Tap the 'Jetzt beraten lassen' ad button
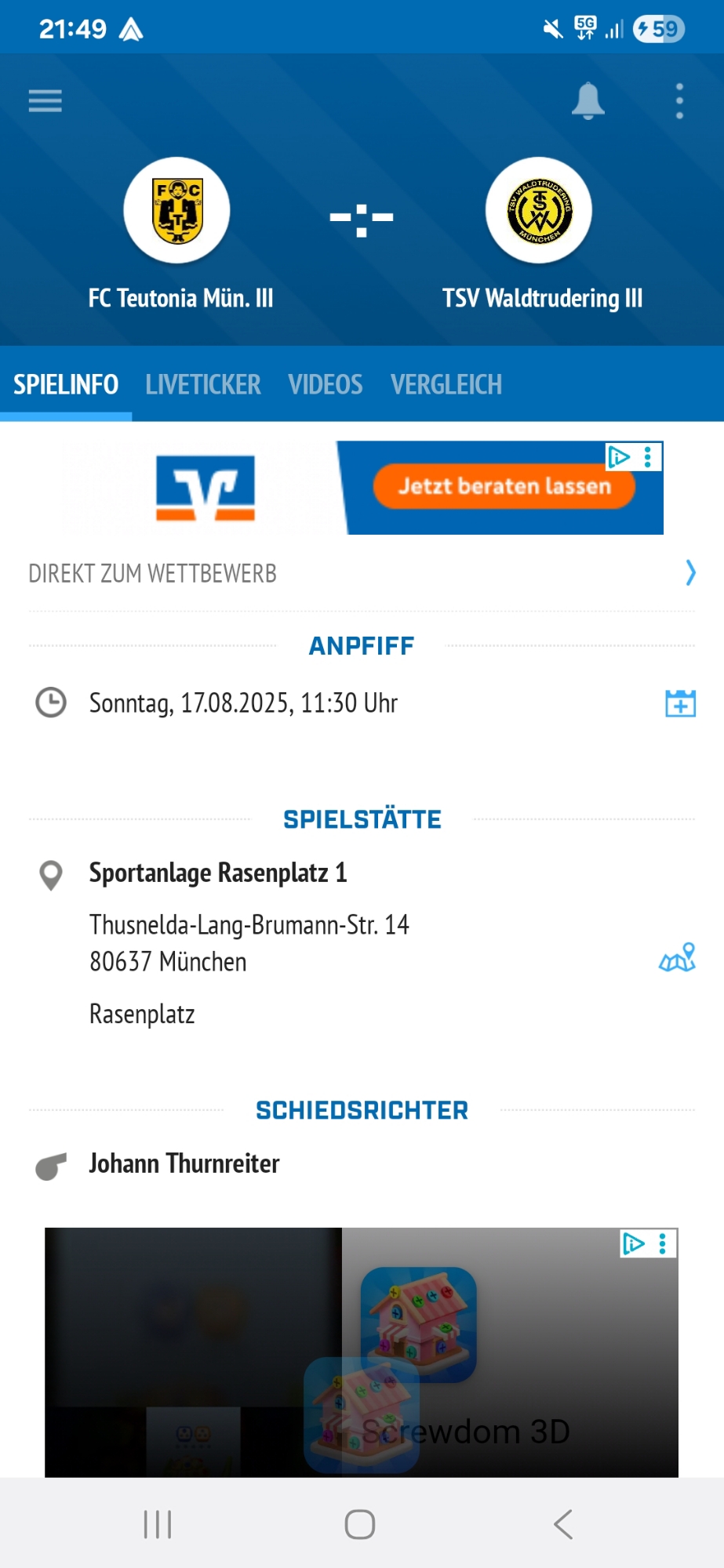724x1568 pixels. (x=504, y=486)
